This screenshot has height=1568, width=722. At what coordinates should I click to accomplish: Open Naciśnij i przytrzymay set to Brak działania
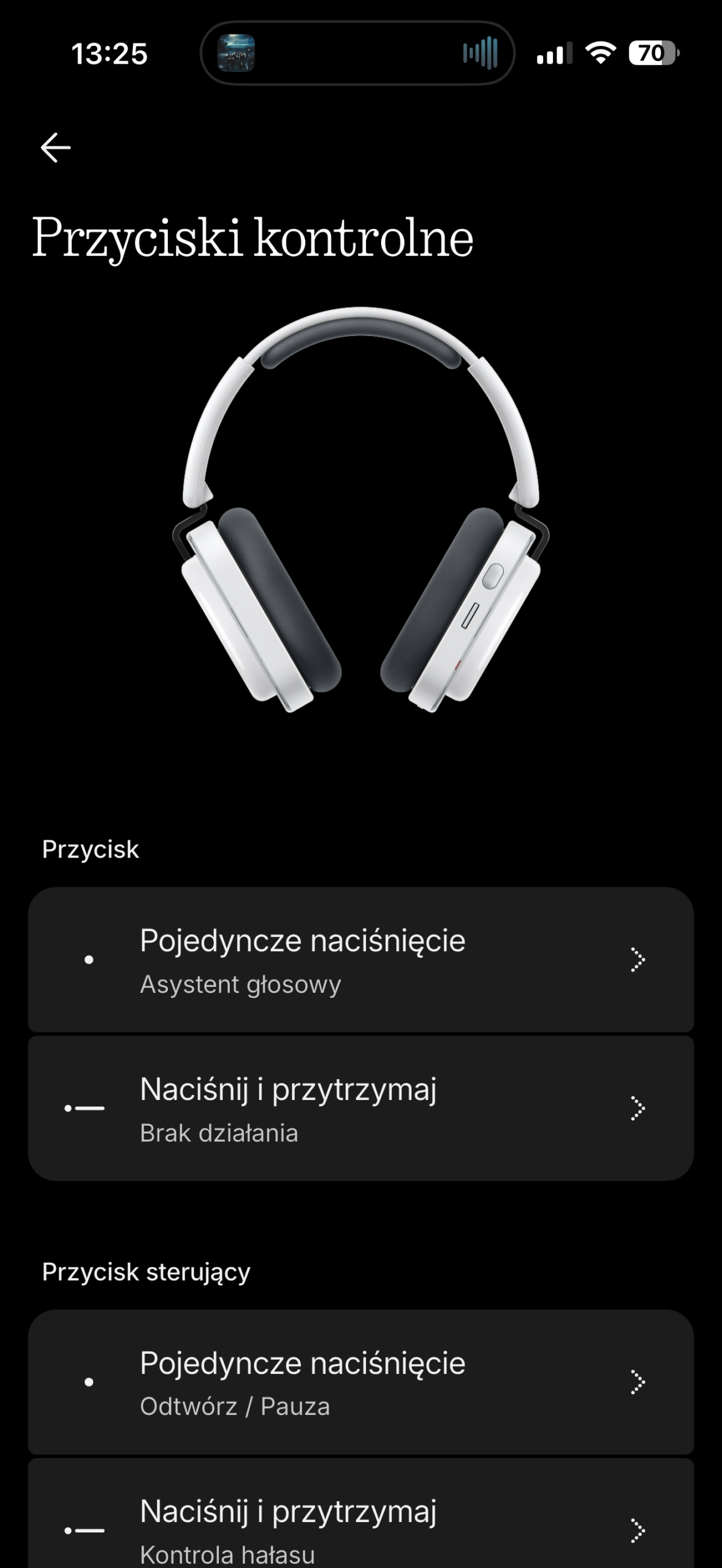[360, 1108]
